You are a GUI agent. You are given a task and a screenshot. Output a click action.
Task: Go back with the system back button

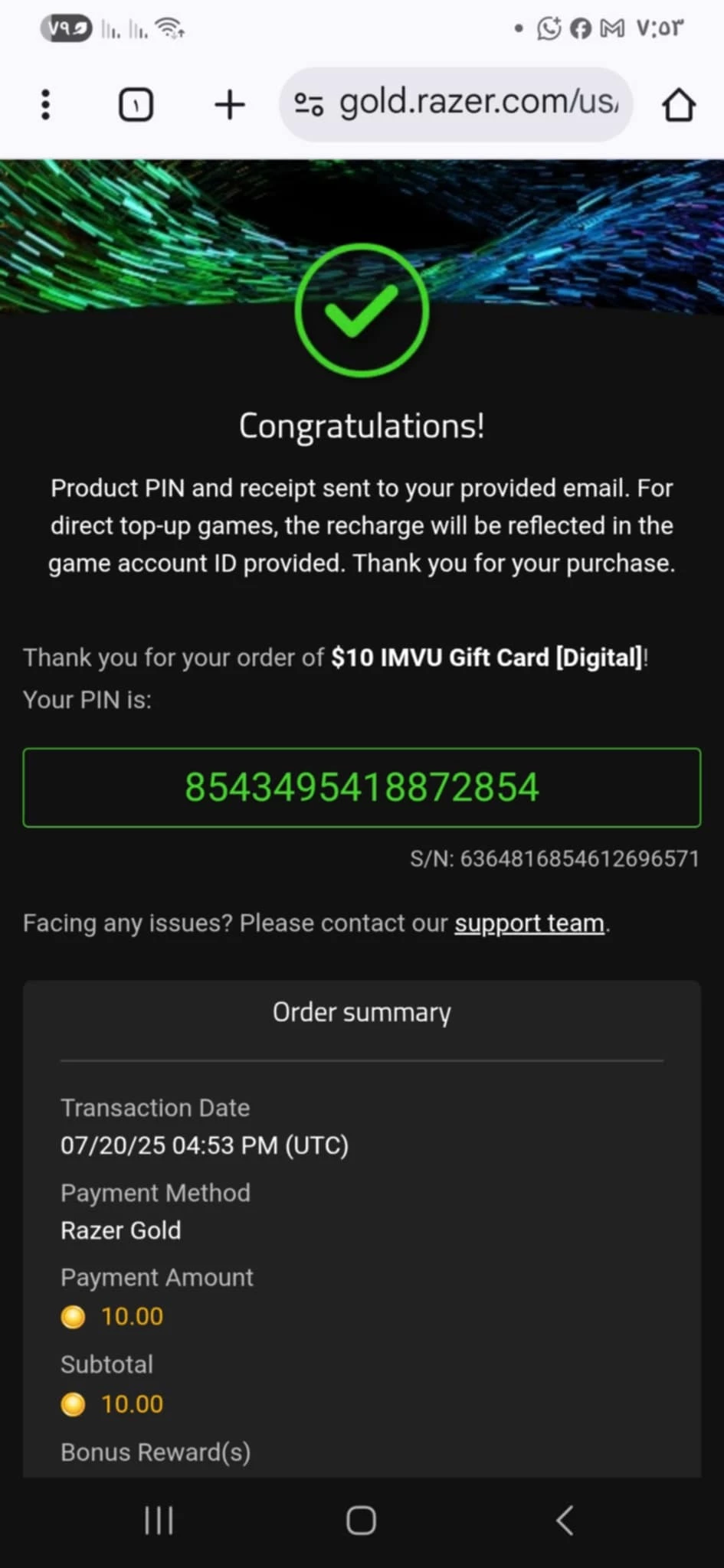565,1521
